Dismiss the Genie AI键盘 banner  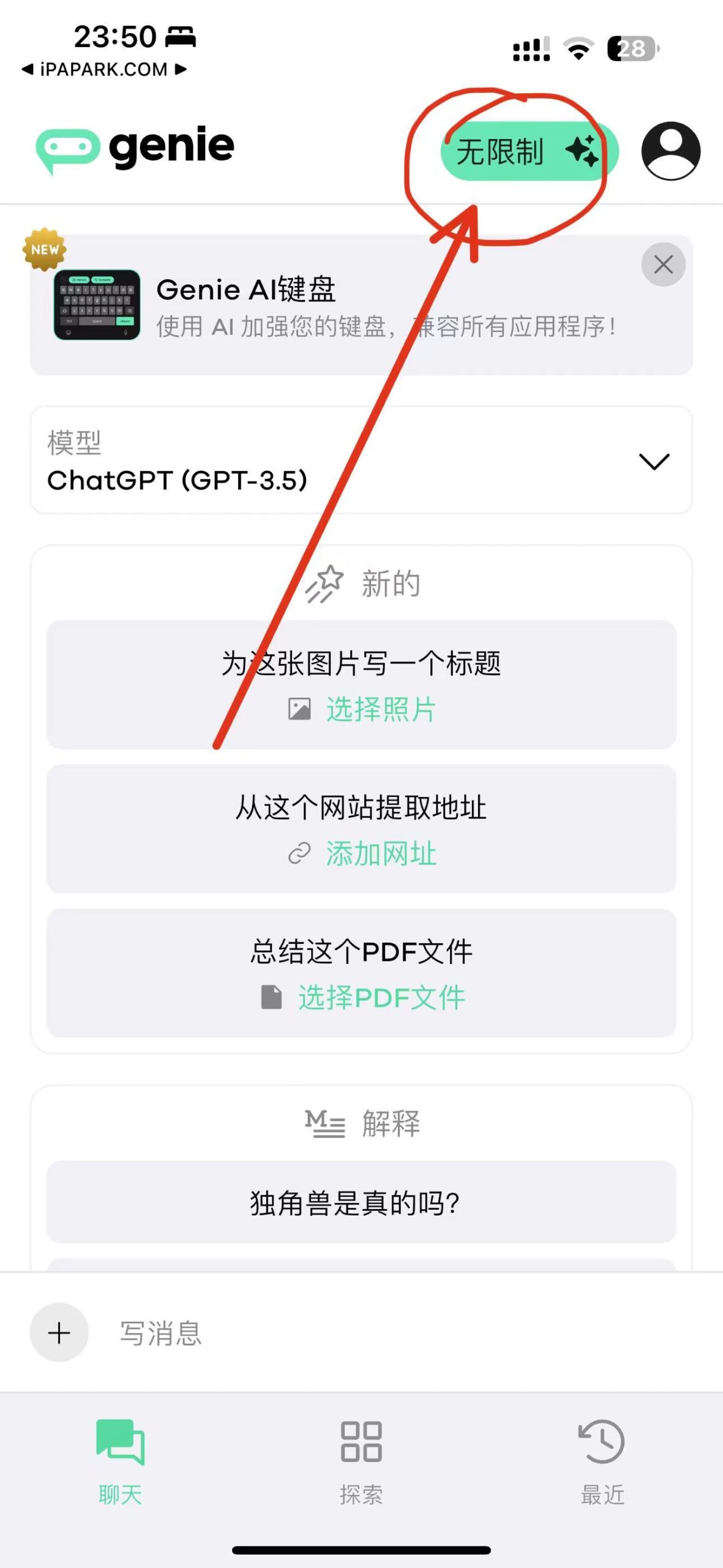tap(662, 265)
